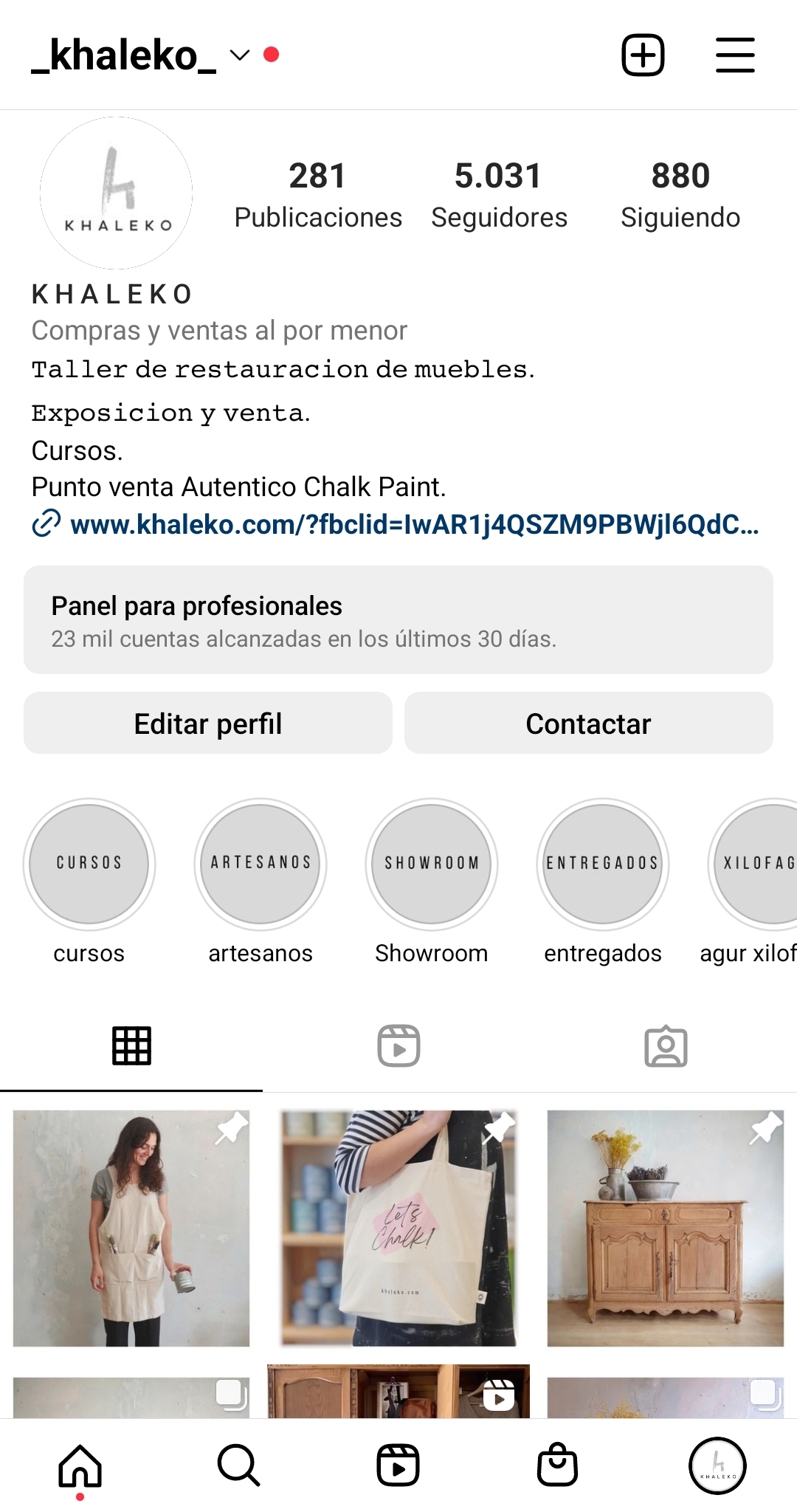The height and width of the screenshot is (1512, 797).
Task: Switch to the reels tab on profile
Action: 398,1045
